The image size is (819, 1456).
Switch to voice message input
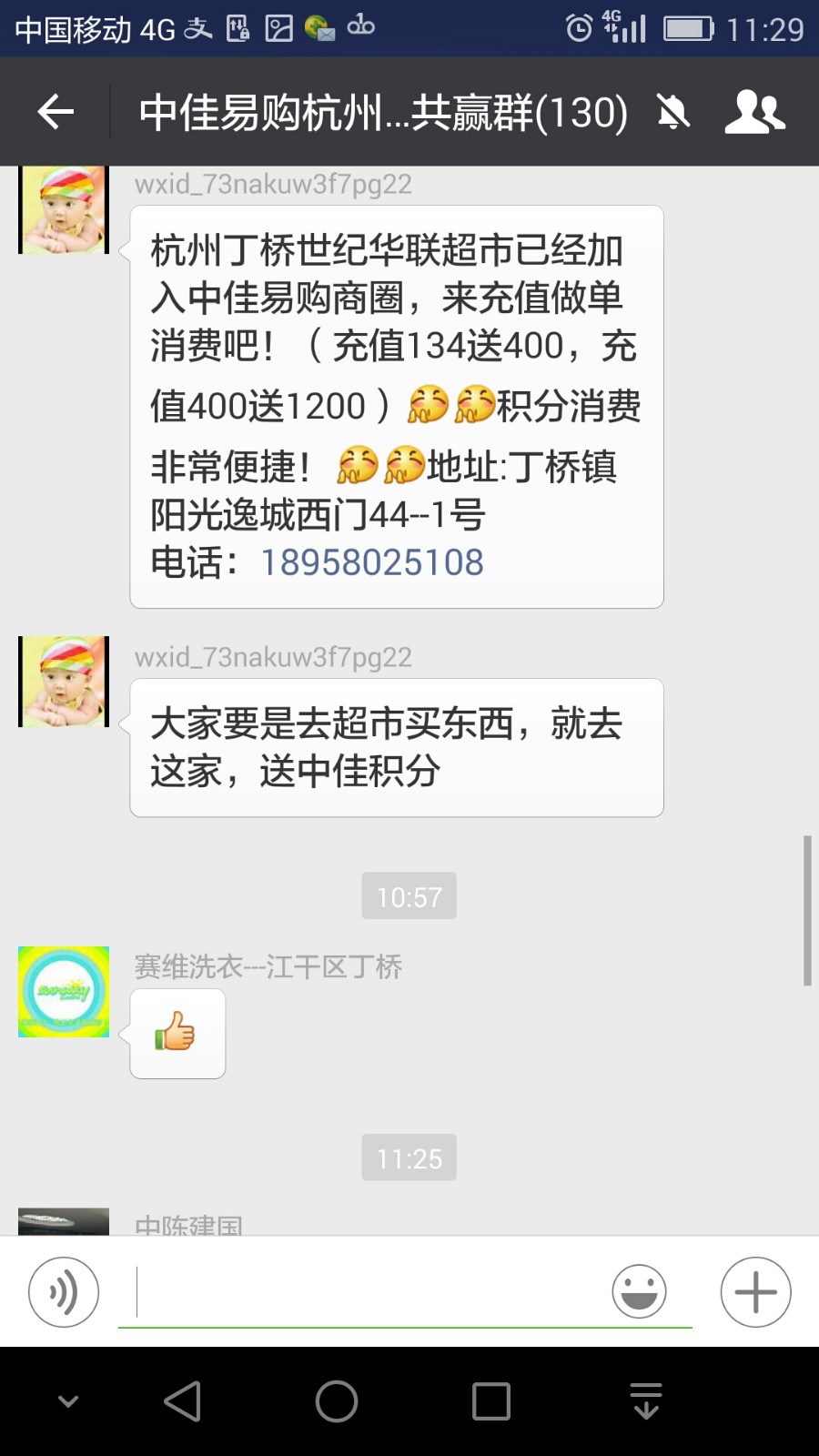[64, 1291]
